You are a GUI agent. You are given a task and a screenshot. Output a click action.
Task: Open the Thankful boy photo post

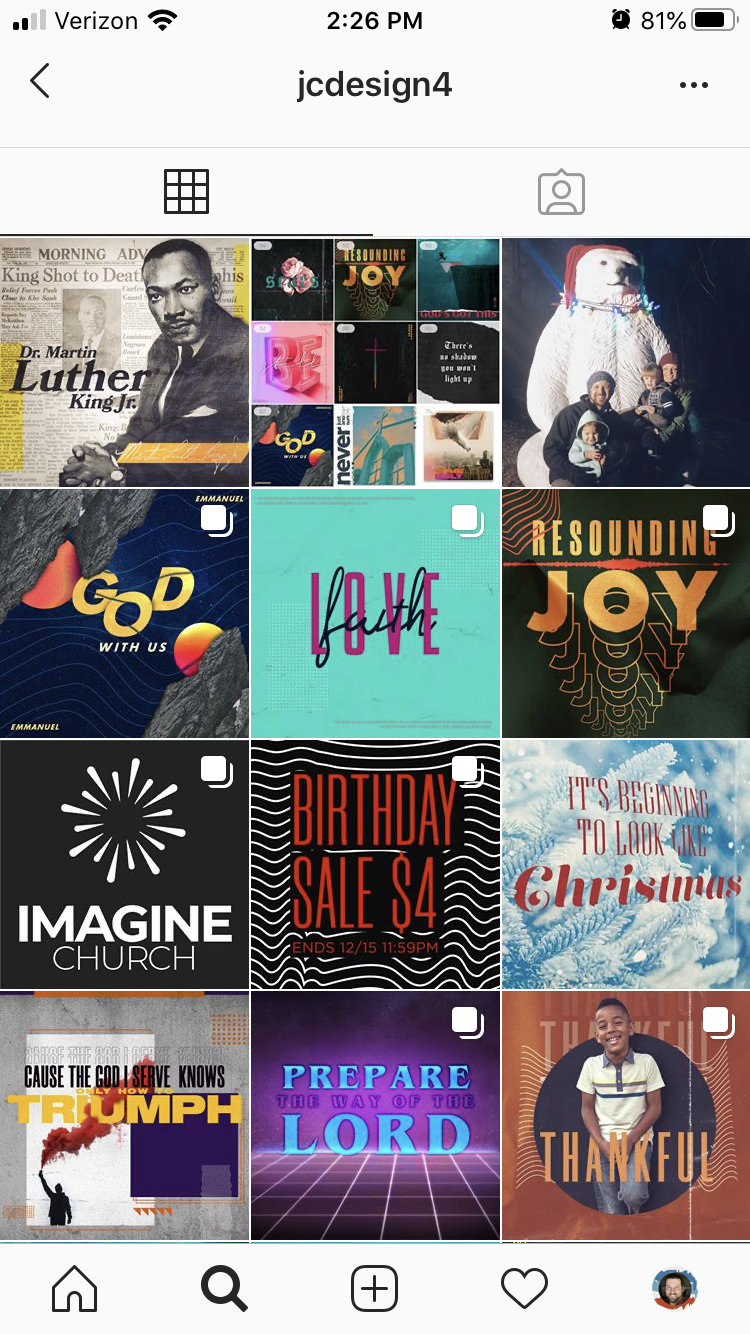[x=626, y=1115]
